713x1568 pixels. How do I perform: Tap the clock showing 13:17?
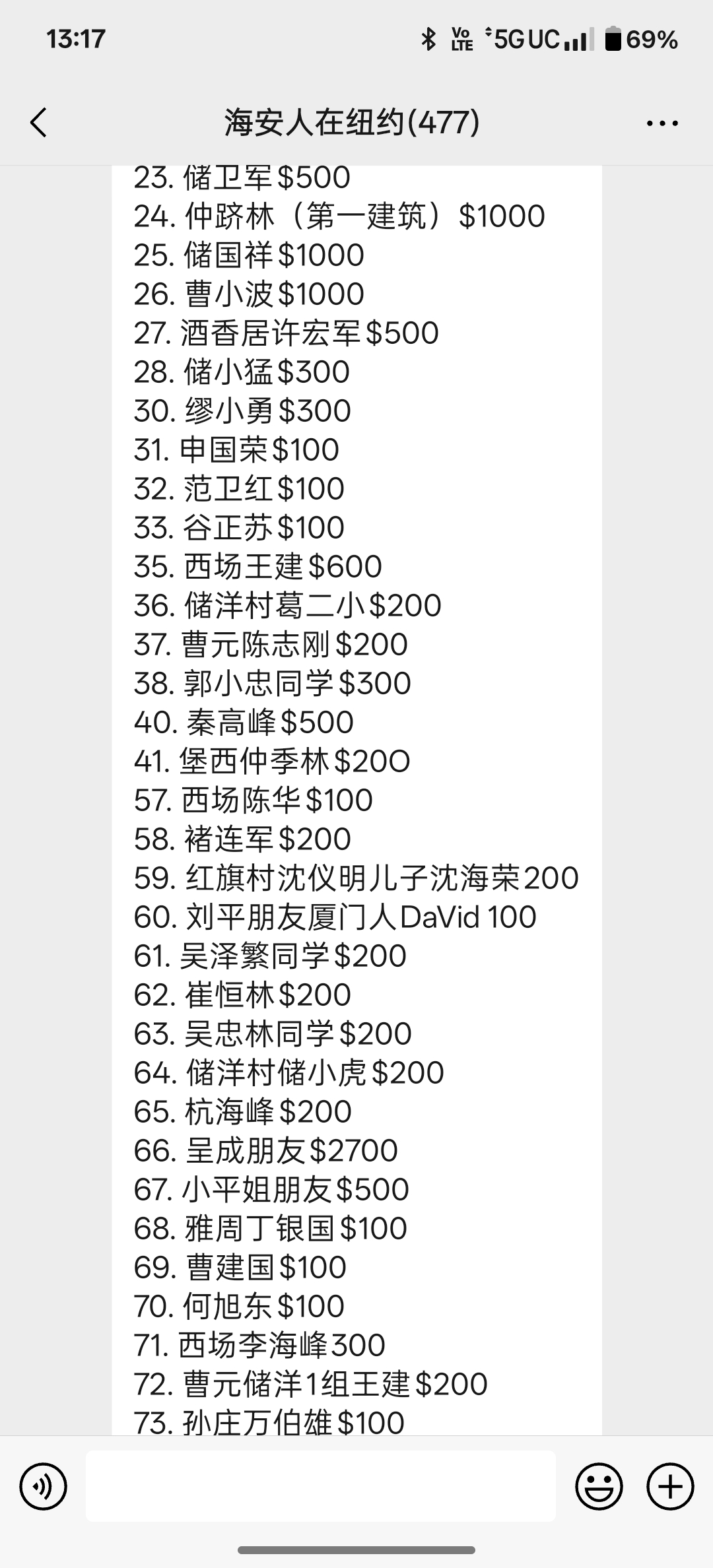tap(75, 40)
